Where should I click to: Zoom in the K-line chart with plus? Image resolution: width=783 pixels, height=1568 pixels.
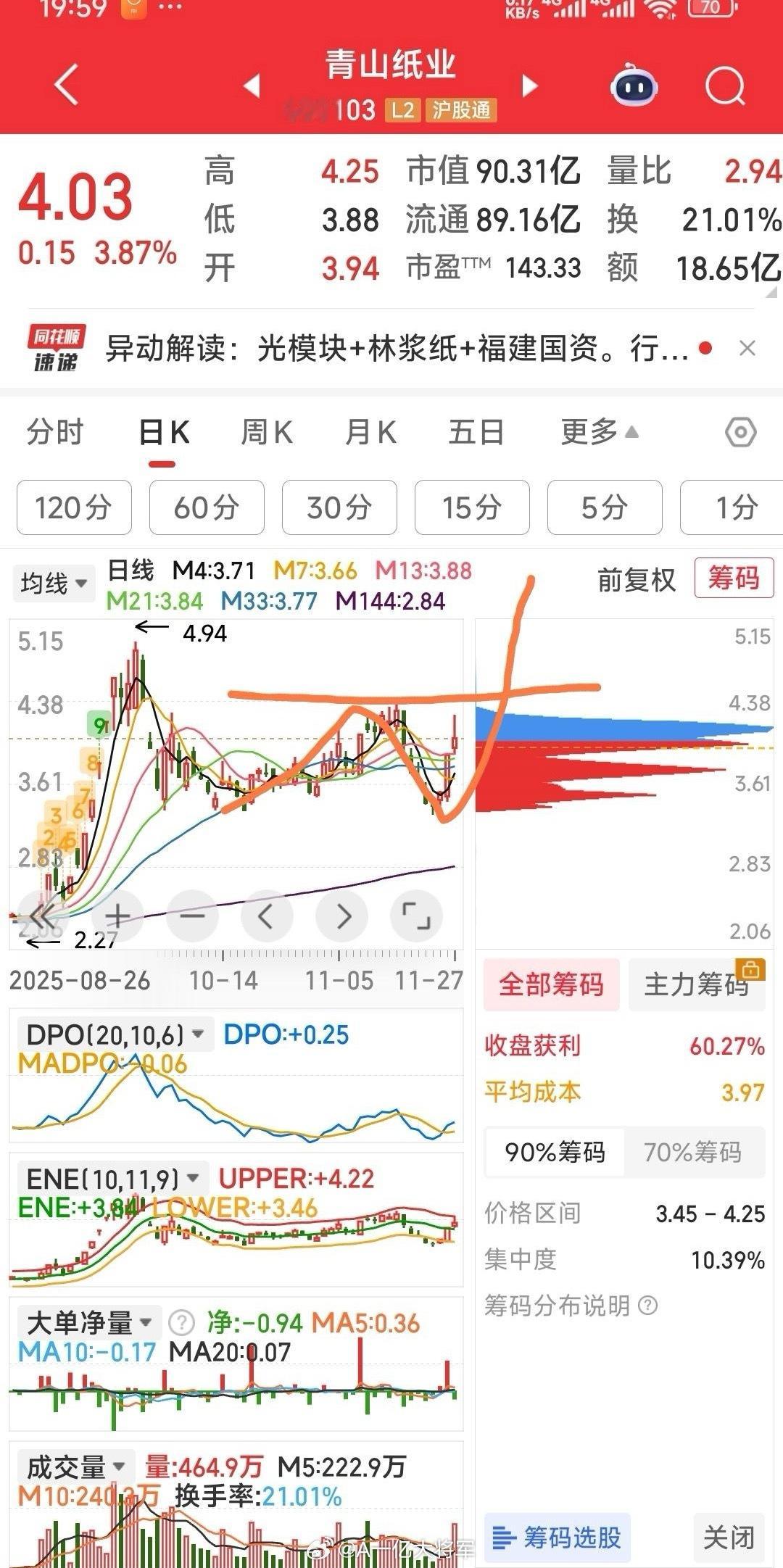118,916
